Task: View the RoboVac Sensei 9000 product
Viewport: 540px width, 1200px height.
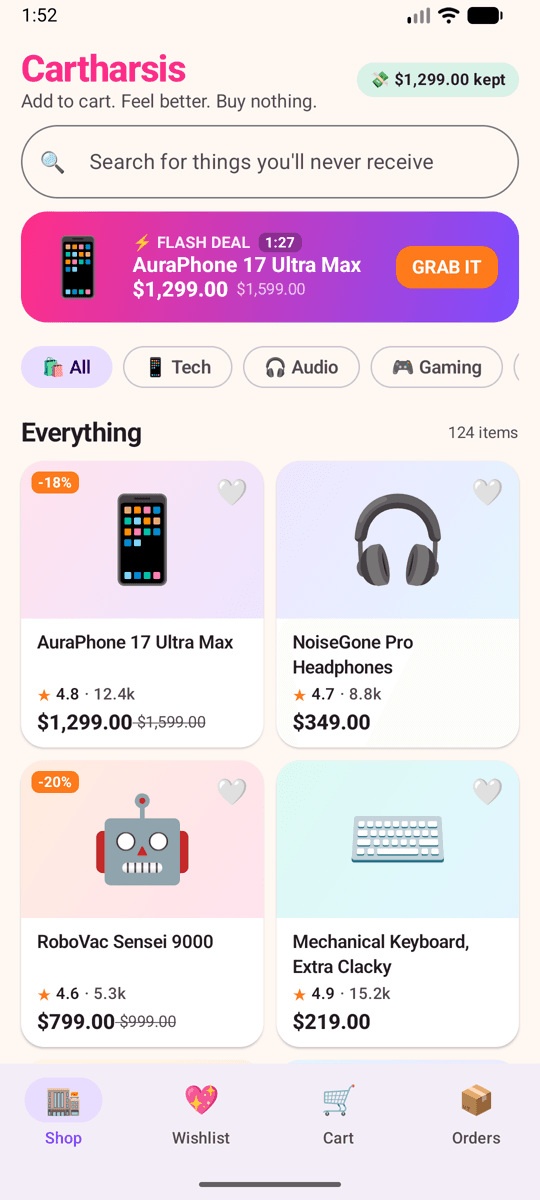Action: [x=142, y=904]
